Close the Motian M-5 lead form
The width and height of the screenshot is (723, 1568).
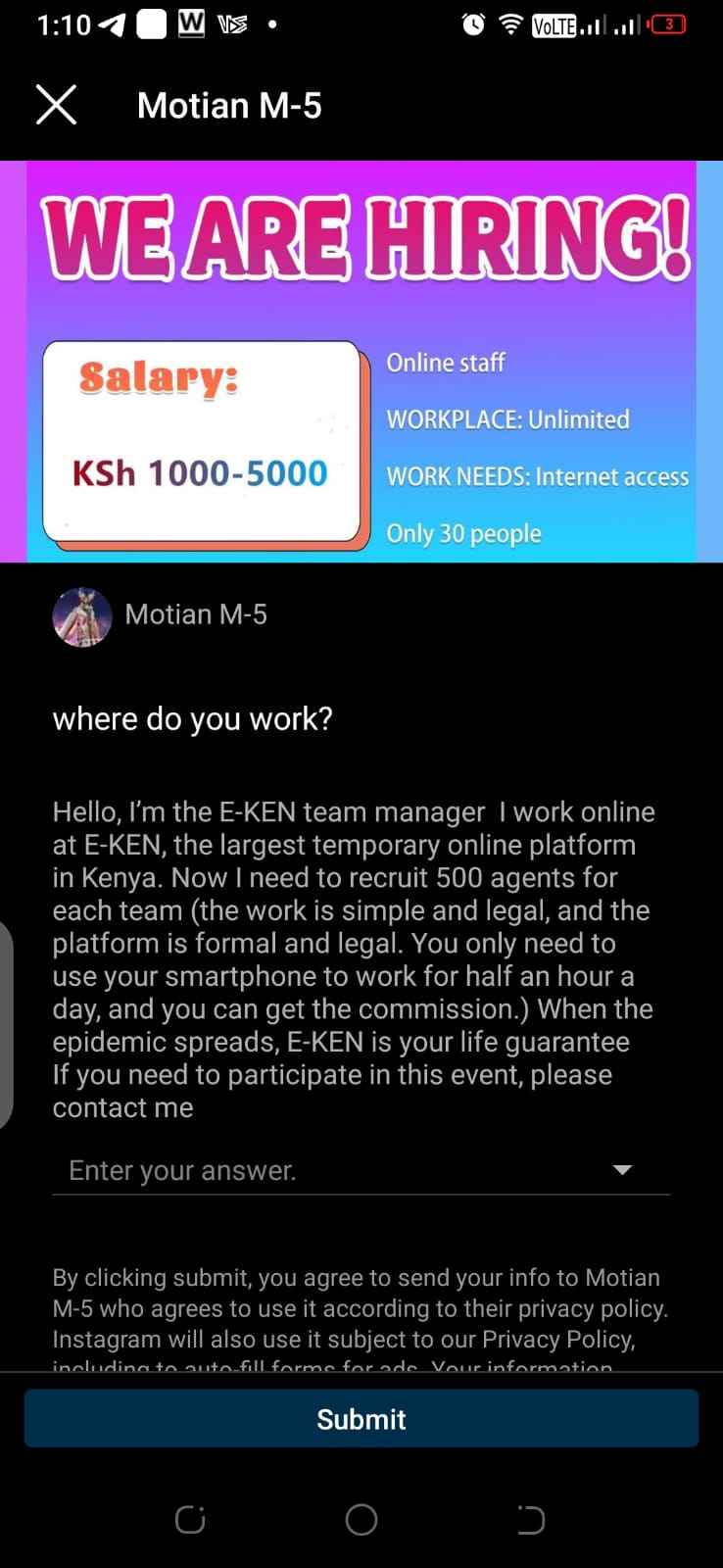tap(56, 105)
